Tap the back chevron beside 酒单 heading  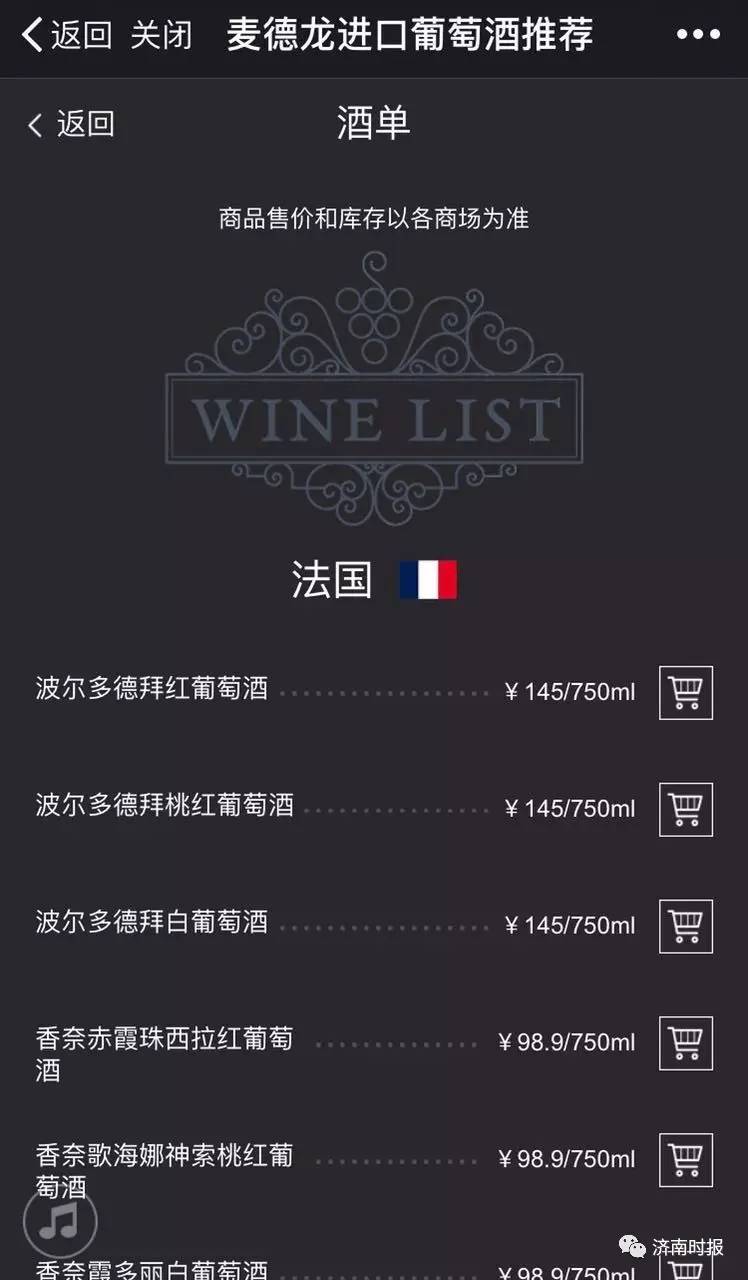click(33, 123)
